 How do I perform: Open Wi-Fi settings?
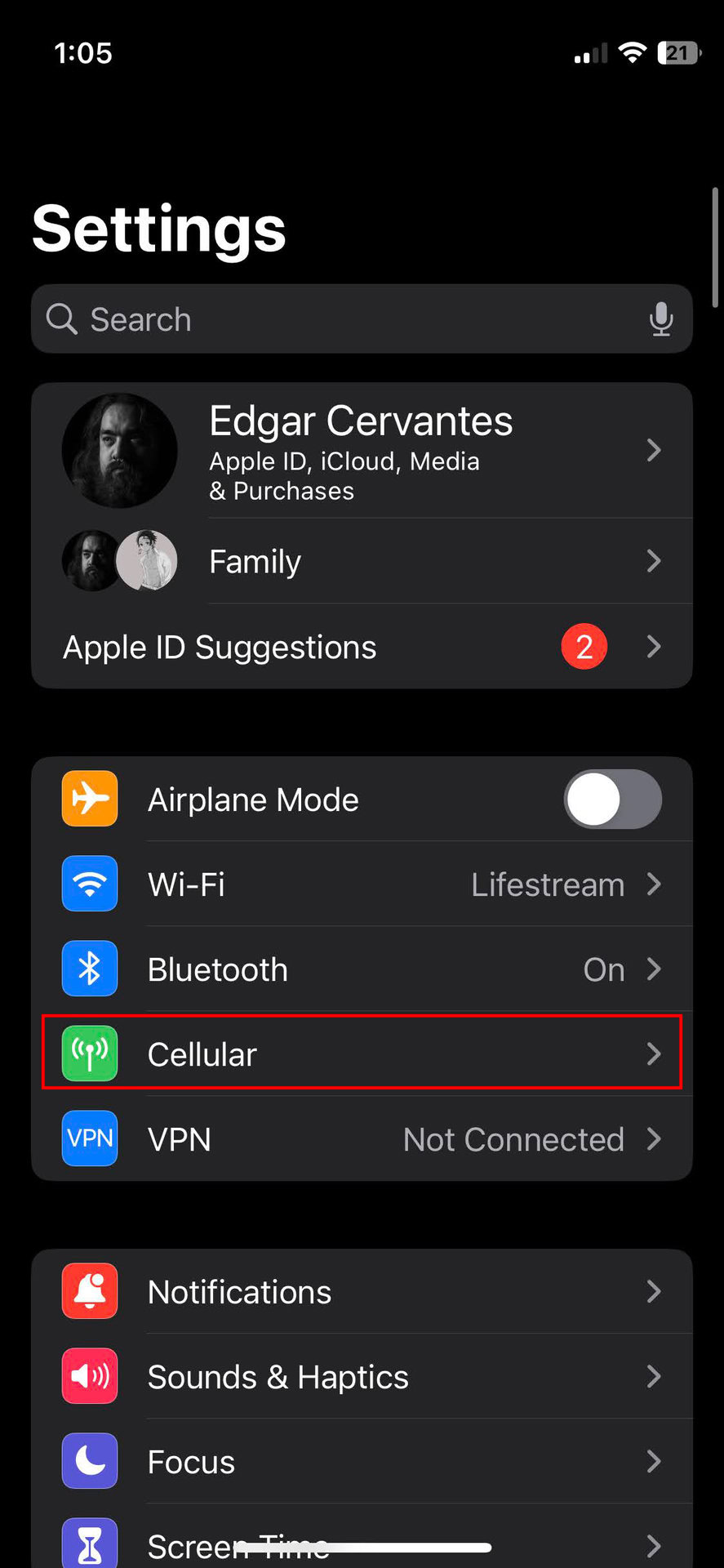(362, 884)
